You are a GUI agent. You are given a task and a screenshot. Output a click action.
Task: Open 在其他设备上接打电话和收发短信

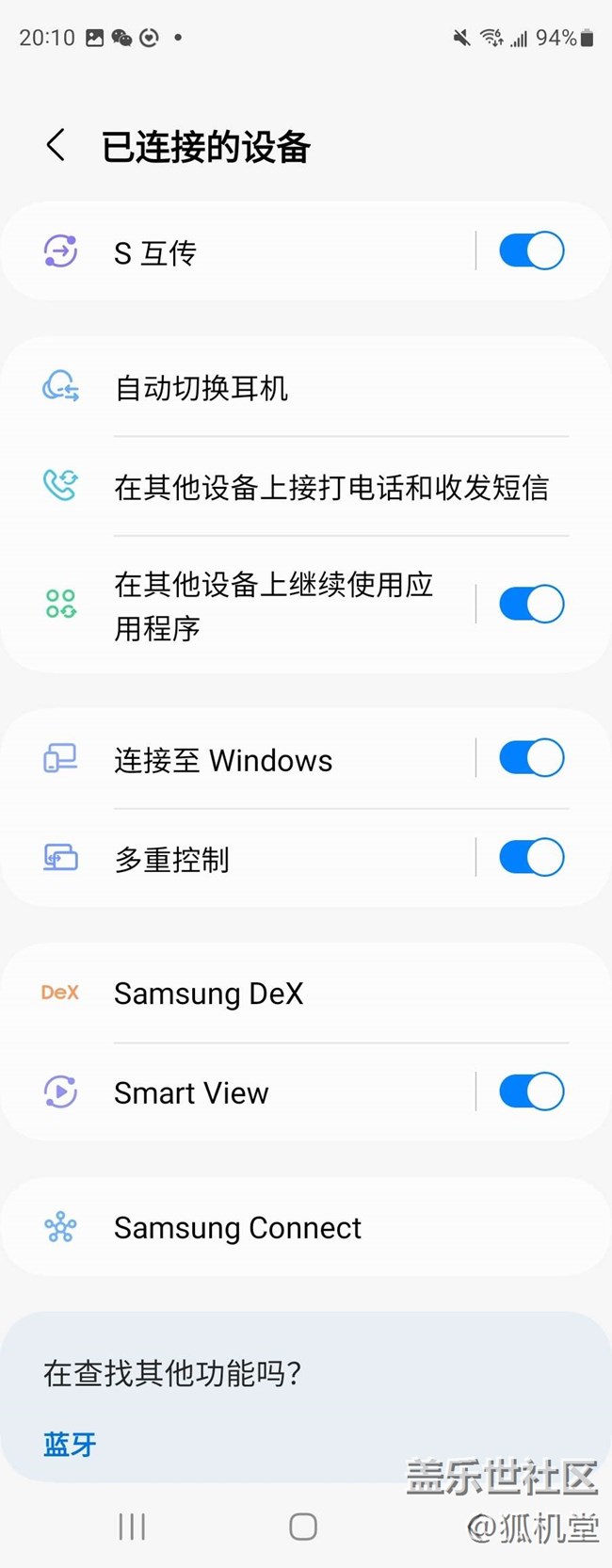tap(330, 487)
